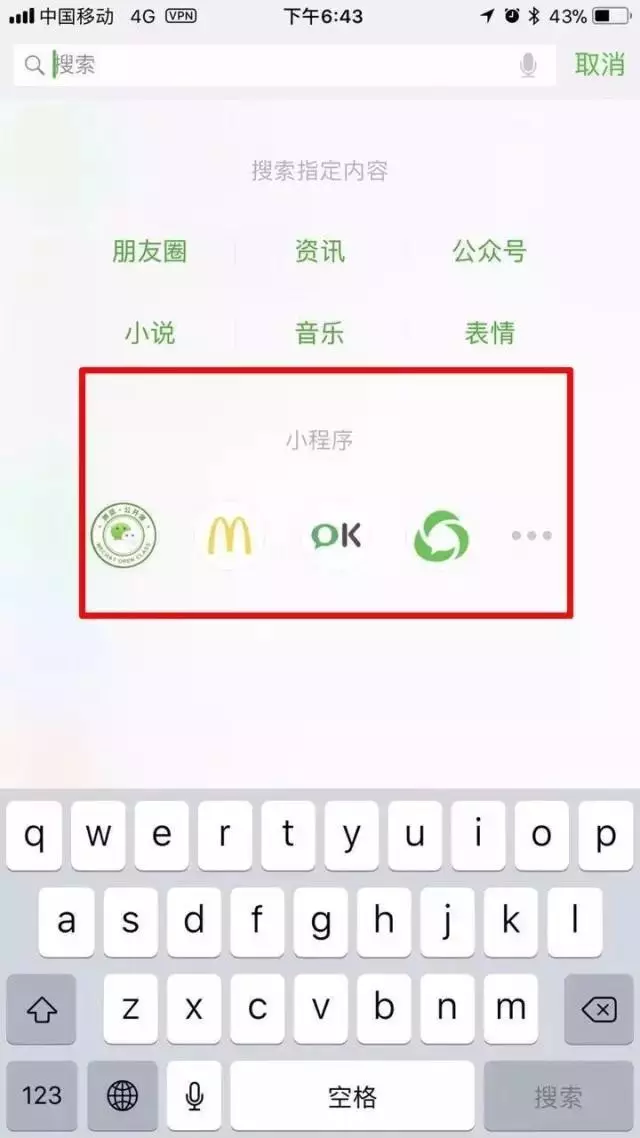Image resolution: width=640 pixels, height=1138 pixels.
Task: Choose 公众号 as search scope
Action: coord(489,251)
